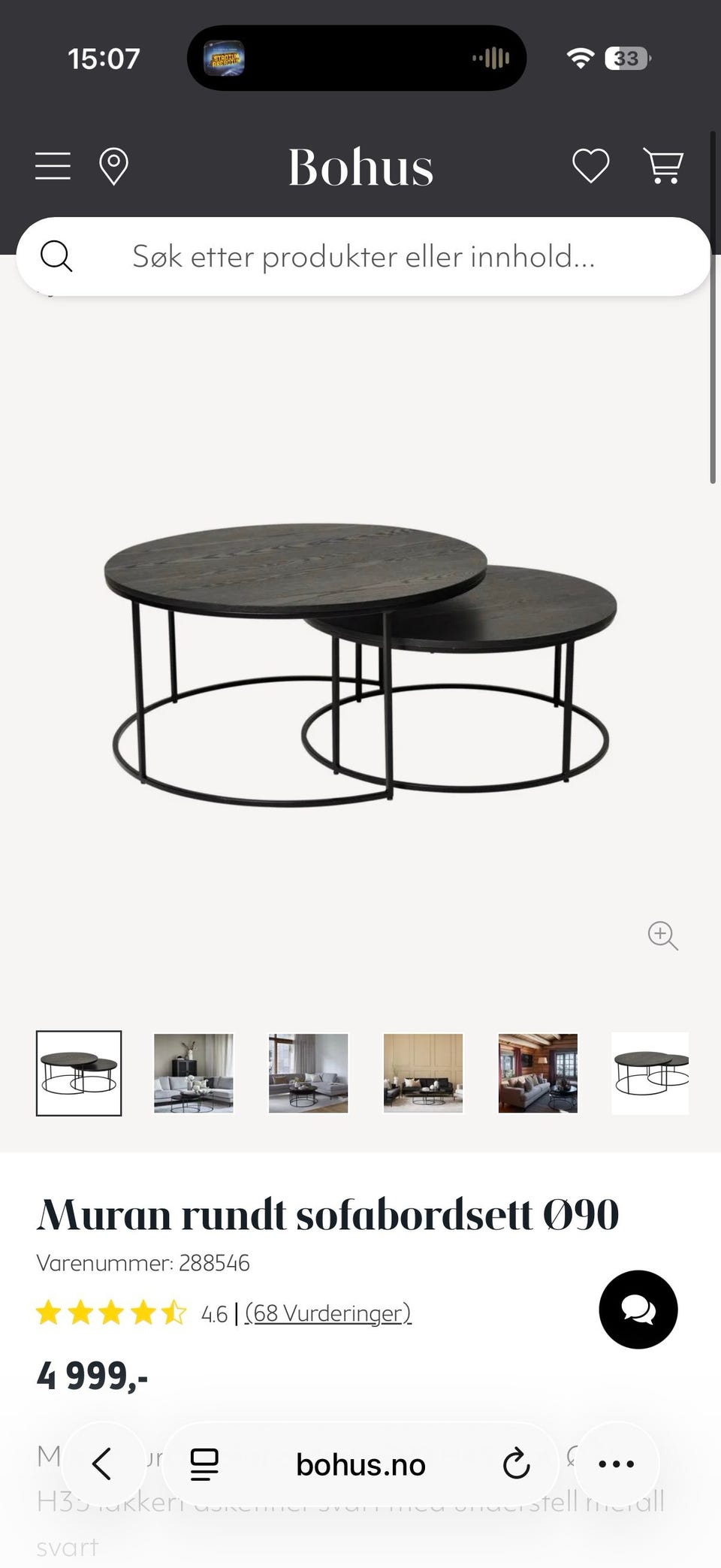Select the beige wall room thumbnail
Screen dimensions: 721x1568
(x=423, y=1073)
